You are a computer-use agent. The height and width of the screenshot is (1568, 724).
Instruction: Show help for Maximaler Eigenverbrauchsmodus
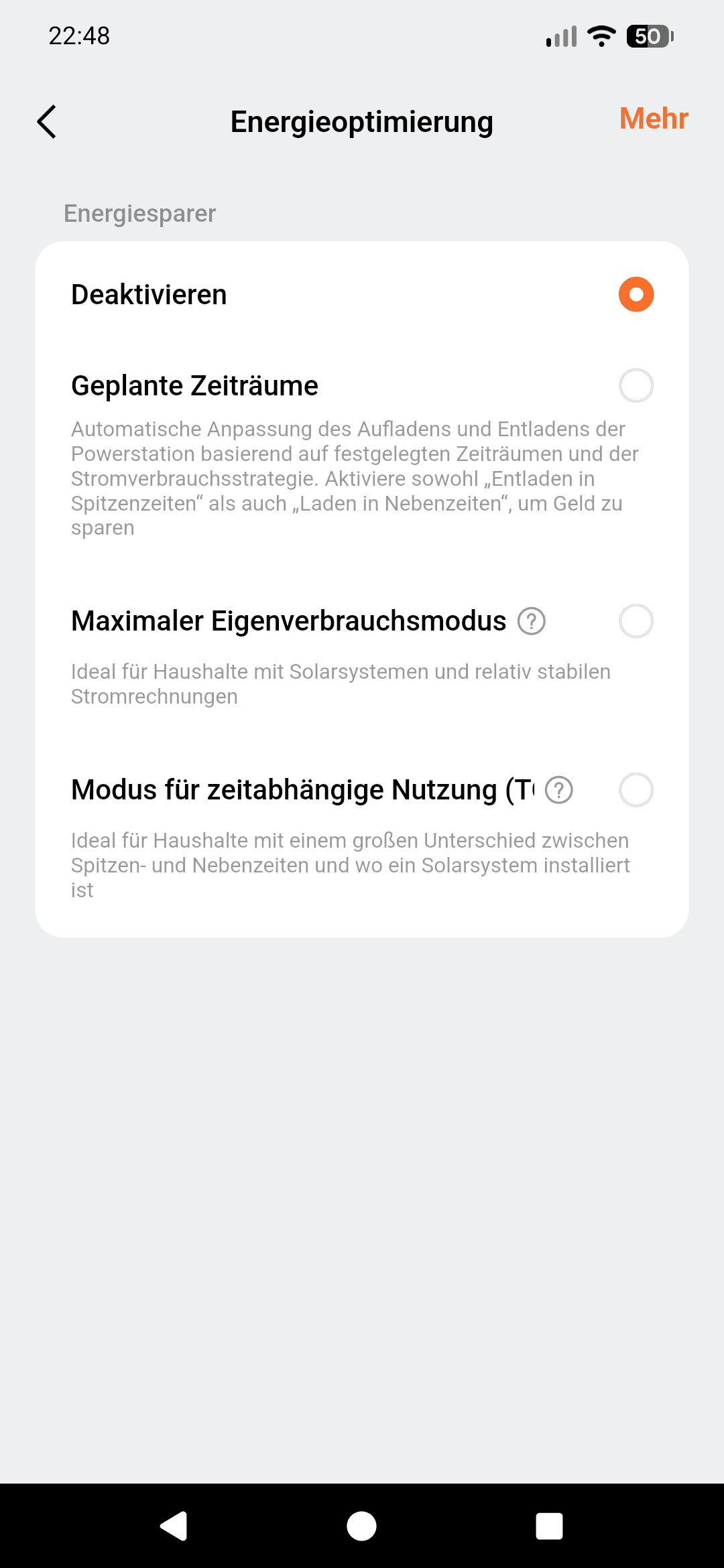point(532,621)
